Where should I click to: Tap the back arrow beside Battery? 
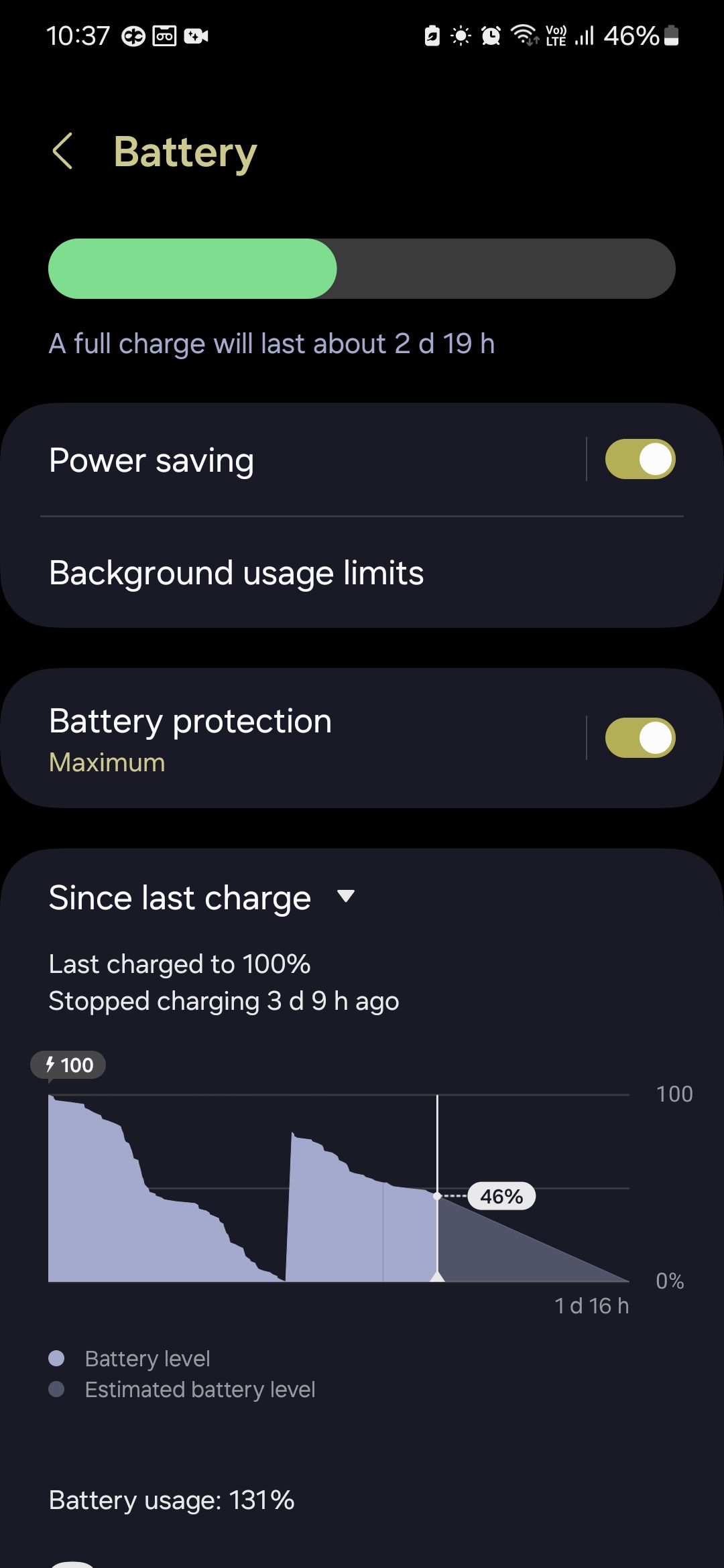pyautogui.click(x=64, y=152)
